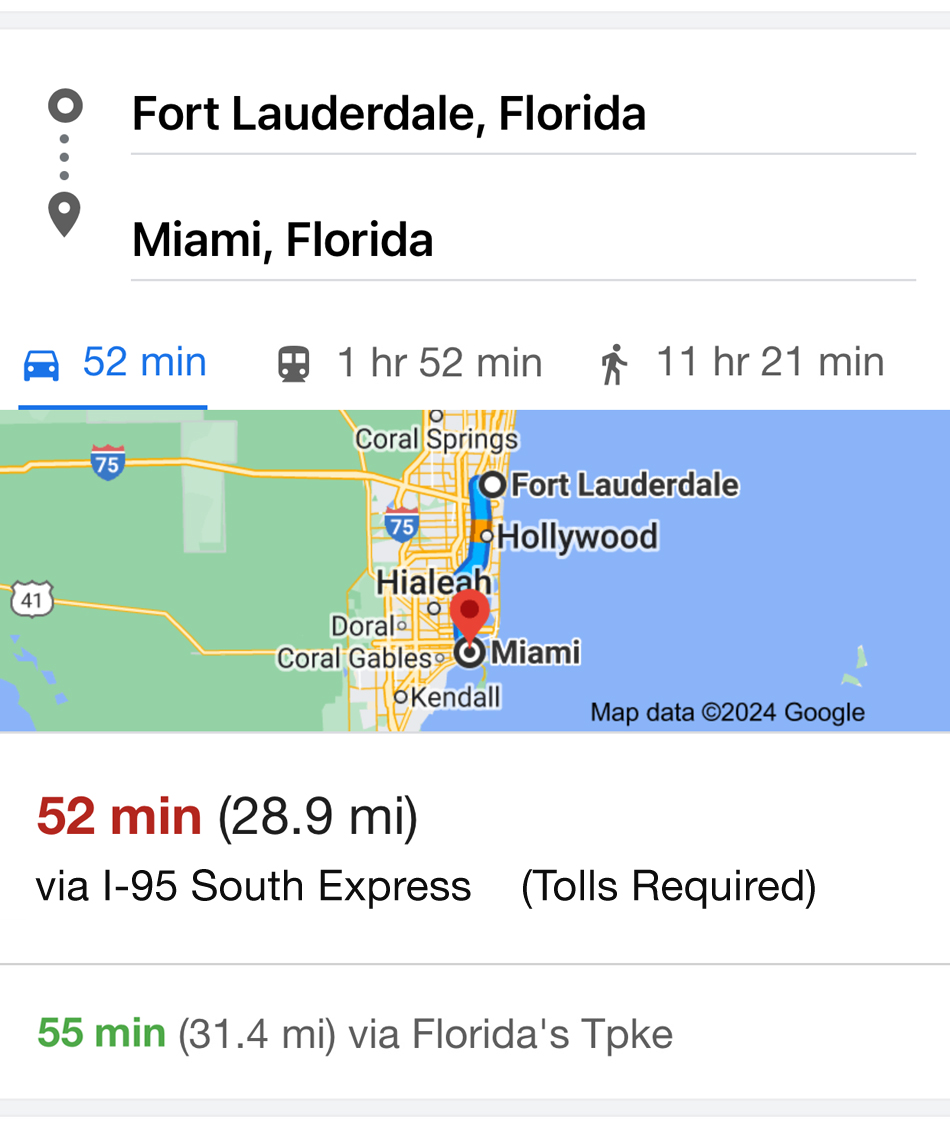The image size is (950, 1128).
Task: Select the 55 min Florida's Tpke route
Action: pyautogui.click(x=353, y=1034)
